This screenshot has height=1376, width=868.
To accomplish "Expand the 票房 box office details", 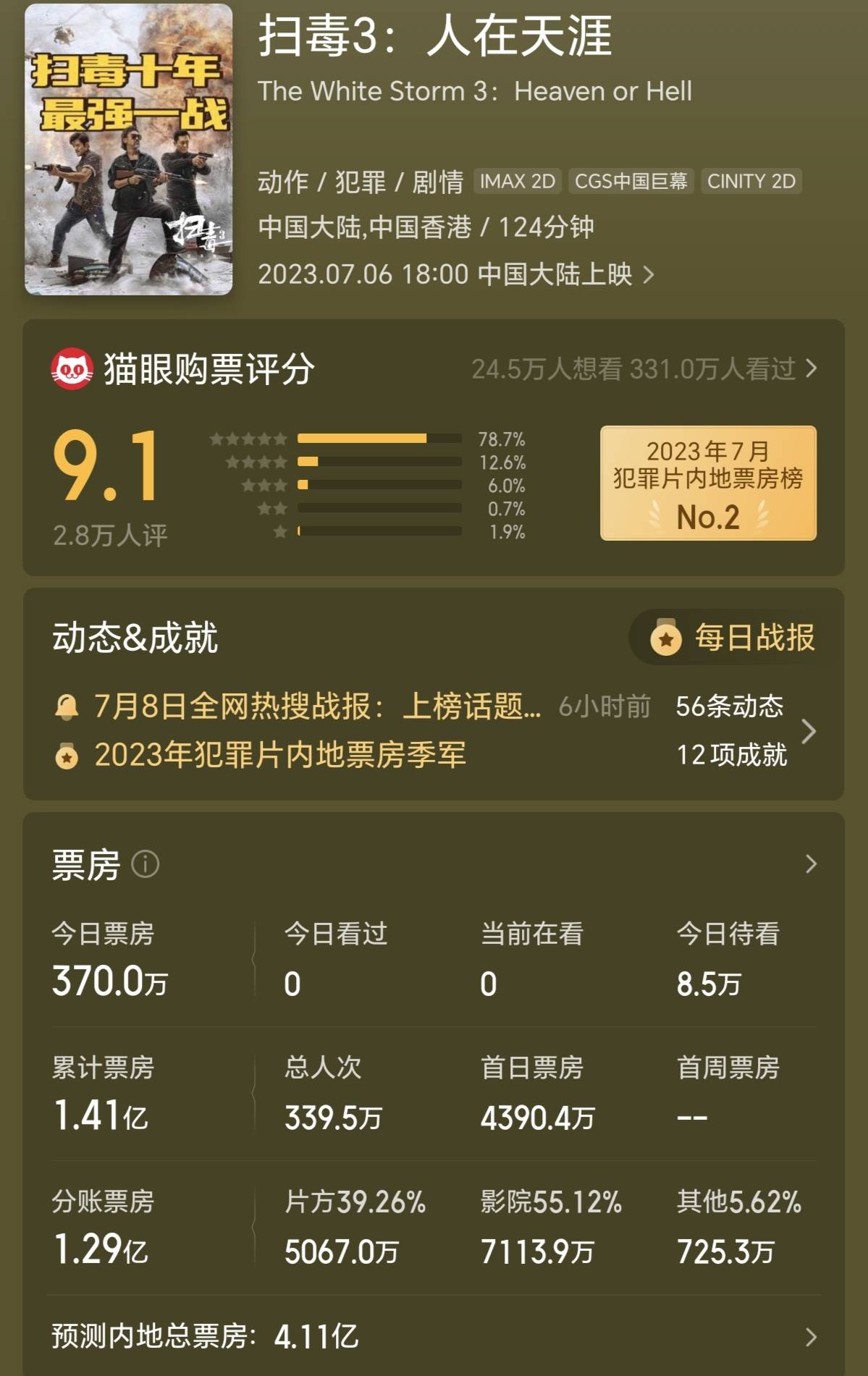I will click(811, 864).
